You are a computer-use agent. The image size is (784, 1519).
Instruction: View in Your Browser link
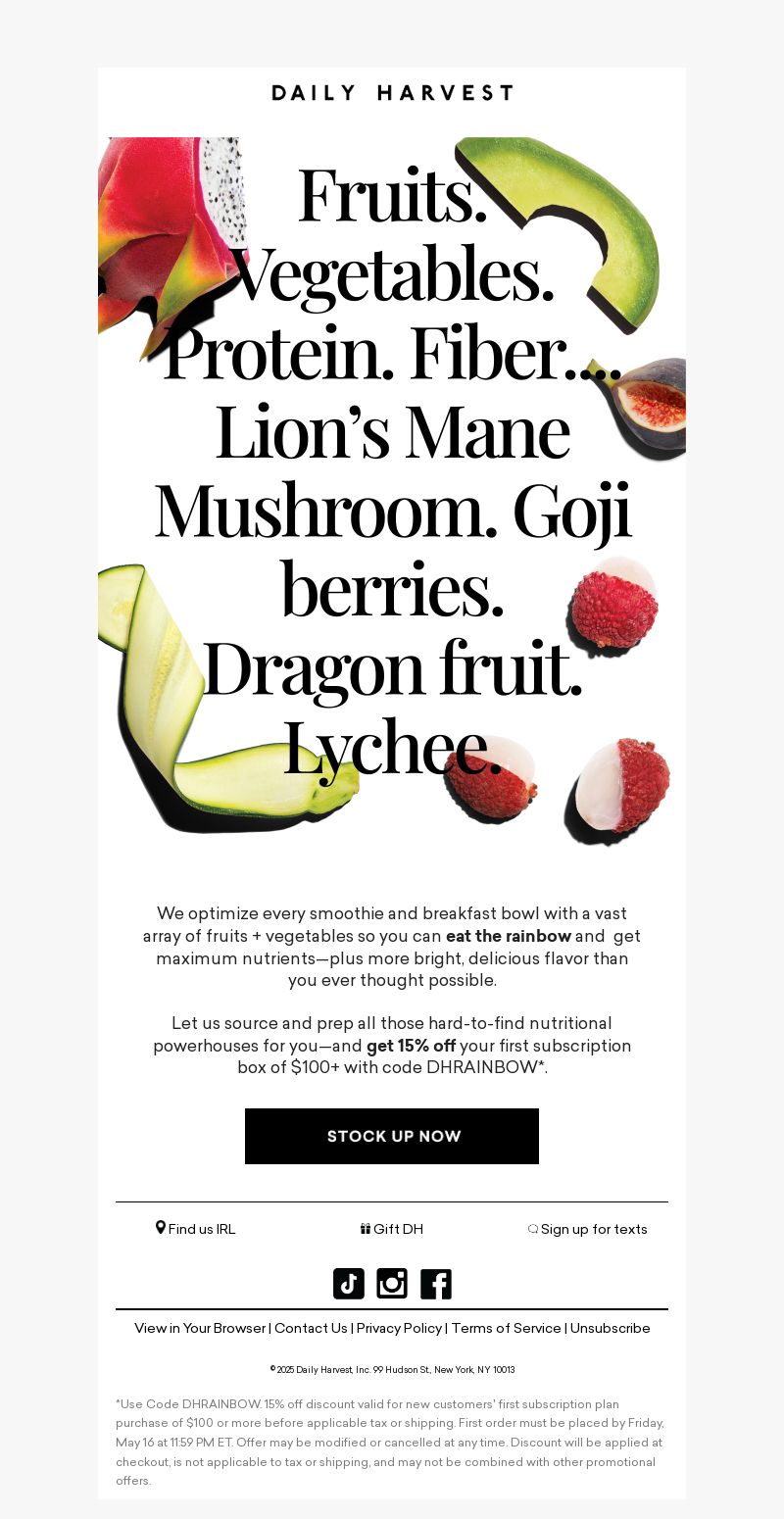click(x=200, y=1328)
